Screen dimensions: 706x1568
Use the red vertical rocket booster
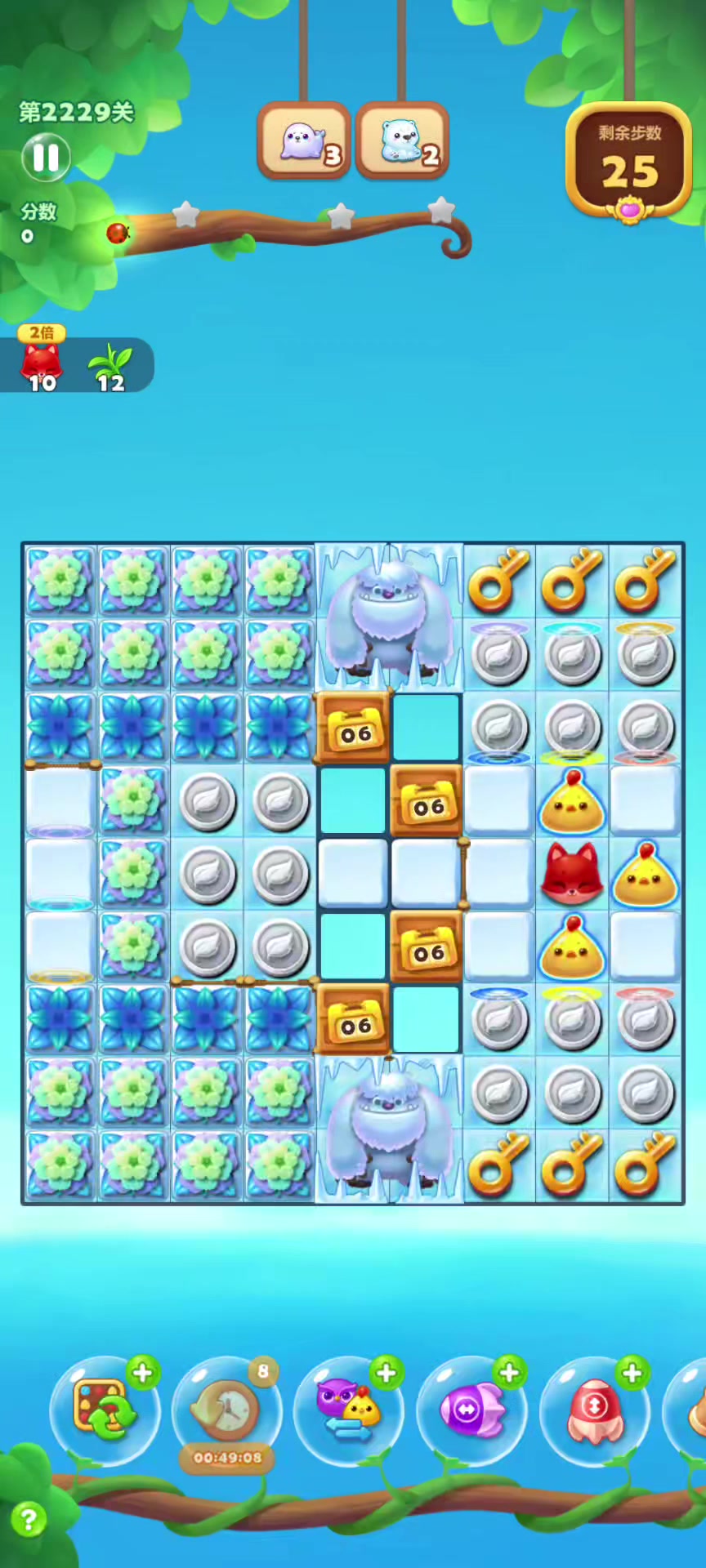(x=594, y=1410)
